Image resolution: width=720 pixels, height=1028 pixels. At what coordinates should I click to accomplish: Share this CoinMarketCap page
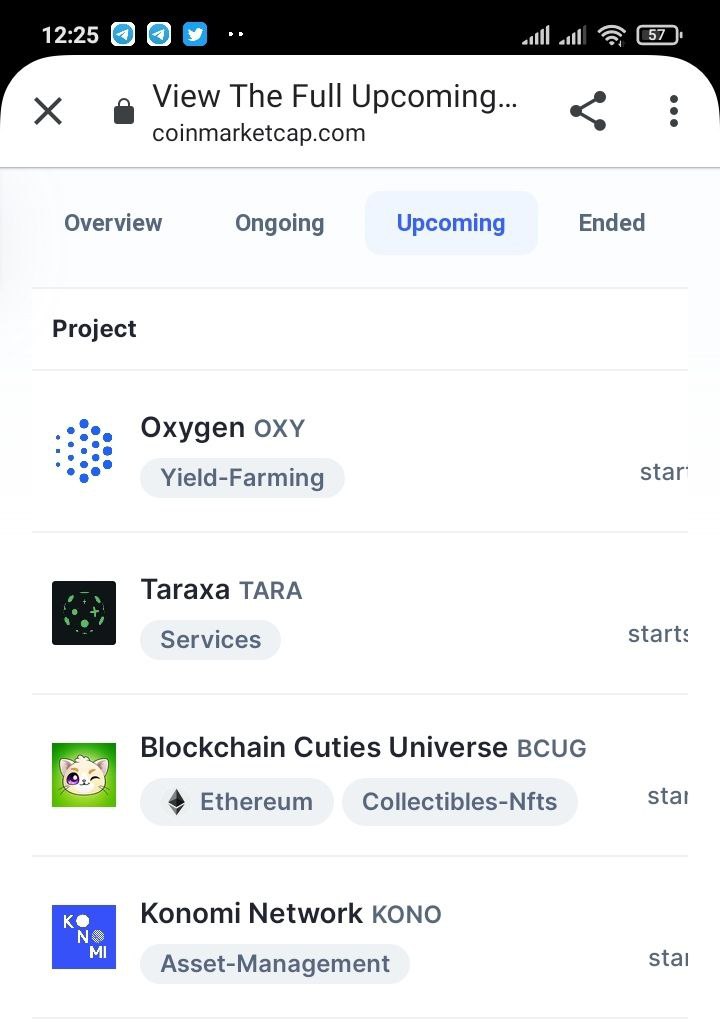coord(588,111)
